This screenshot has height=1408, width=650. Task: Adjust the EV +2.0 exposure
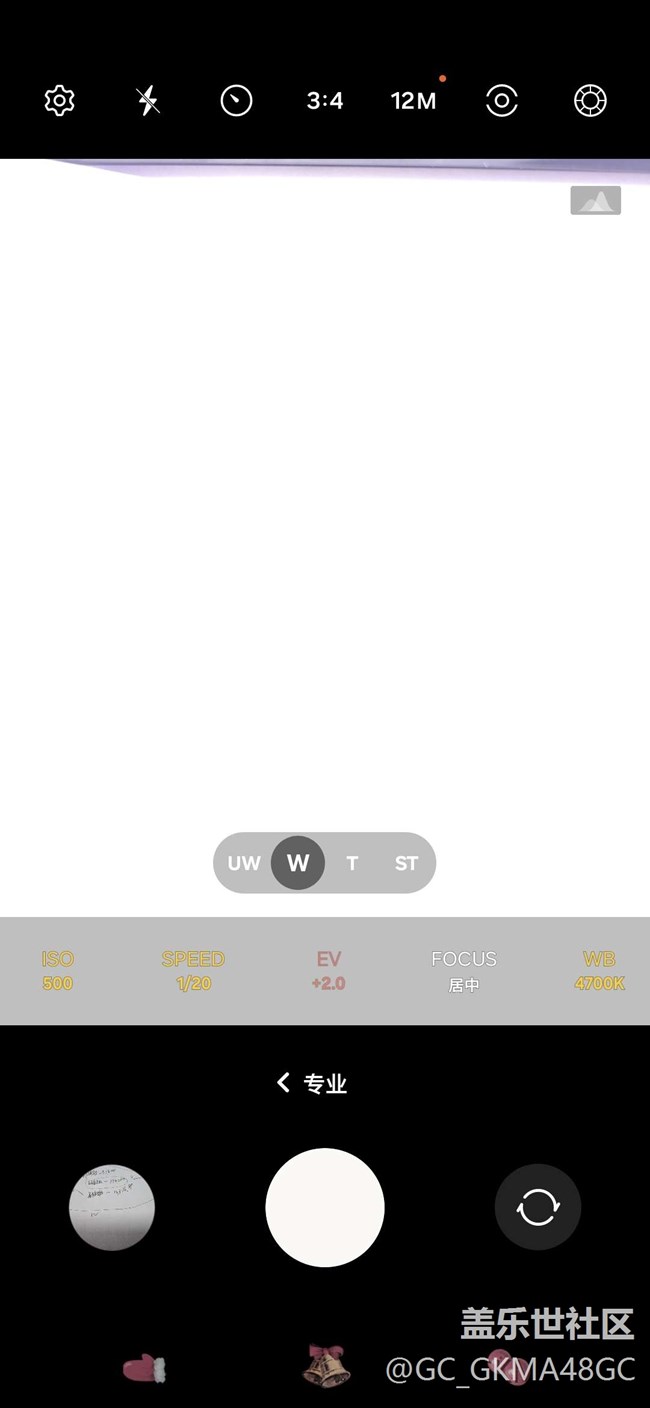pyautogui.click(x=329, y=970)
